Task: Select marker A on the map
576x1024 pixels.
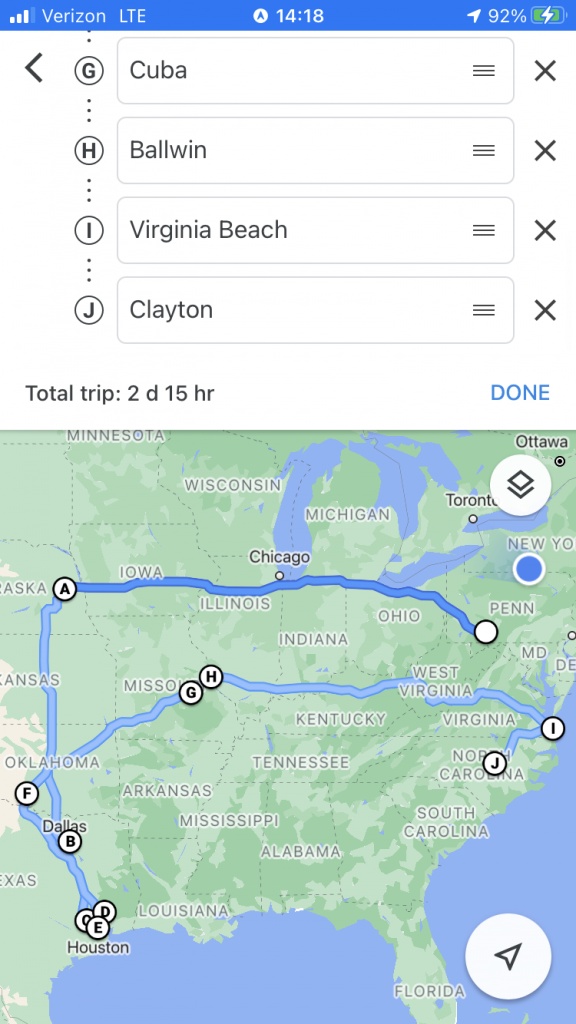Action: pos(64,589)
